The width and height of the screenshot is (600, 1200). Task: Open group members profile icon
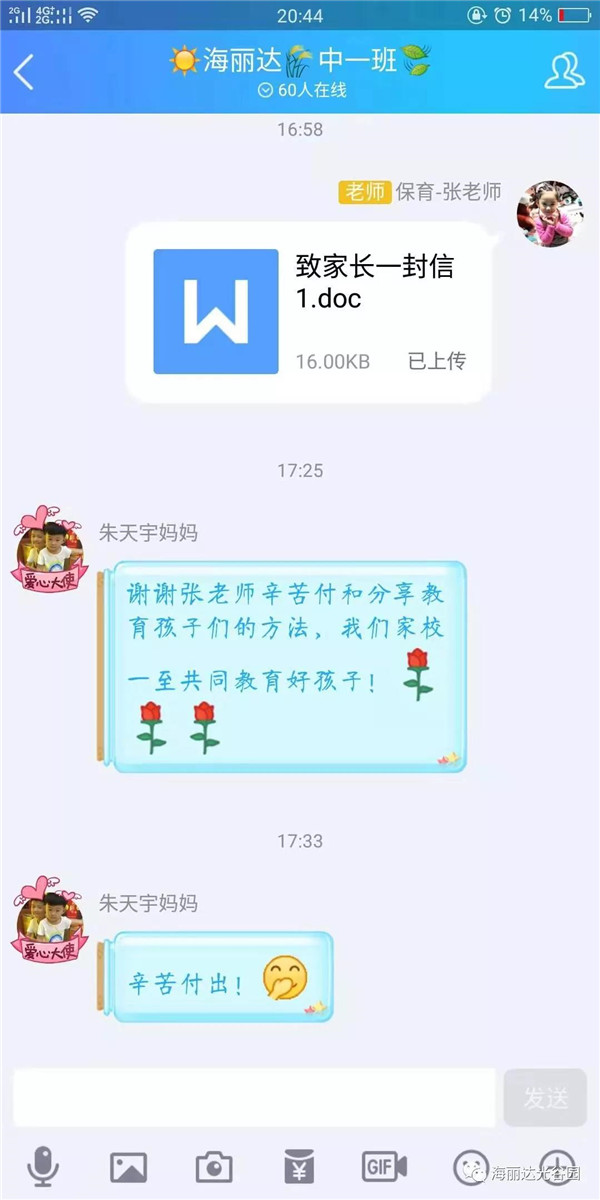click(564, 71)
